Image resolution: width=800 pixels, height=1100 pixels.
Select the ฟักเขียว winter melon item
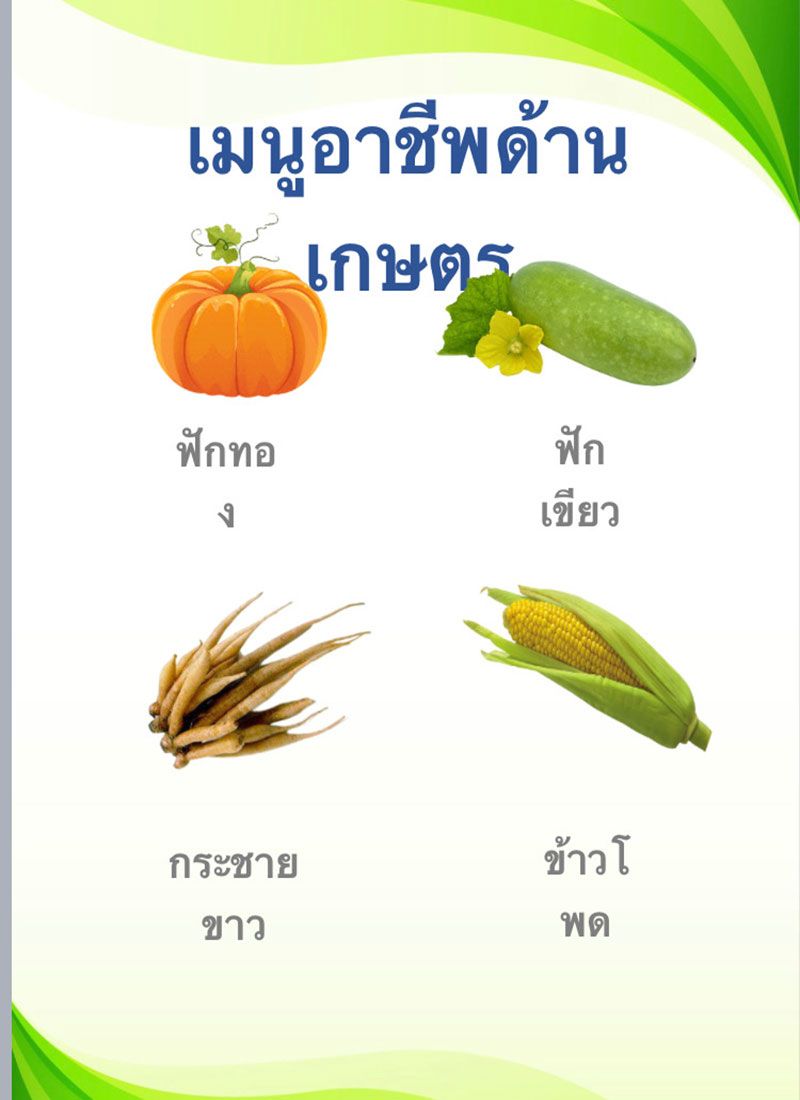tap(580, 325)
